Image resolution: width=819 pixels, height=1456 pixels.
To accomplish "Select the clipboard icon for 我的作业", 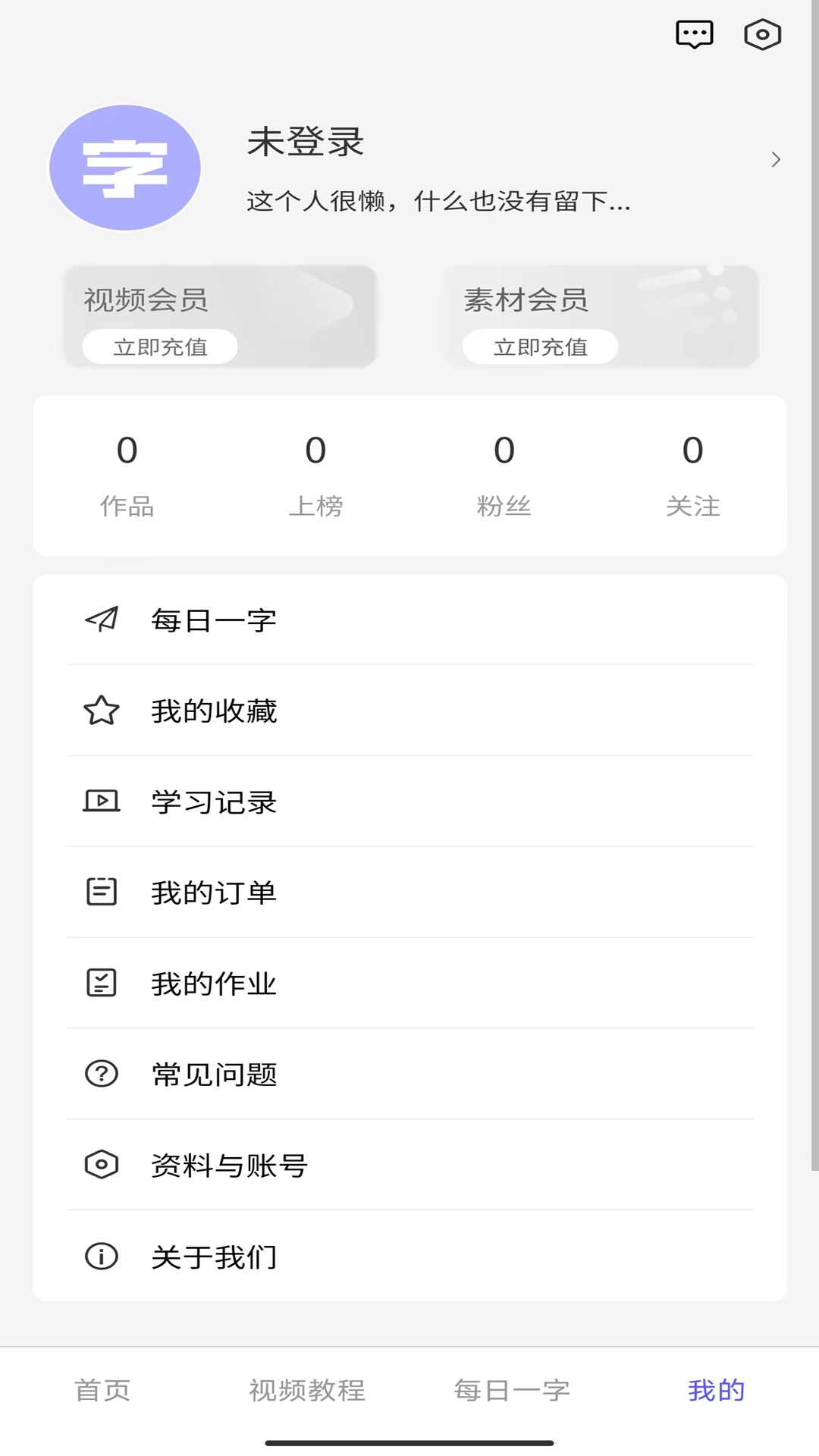I will coord(101,983).
